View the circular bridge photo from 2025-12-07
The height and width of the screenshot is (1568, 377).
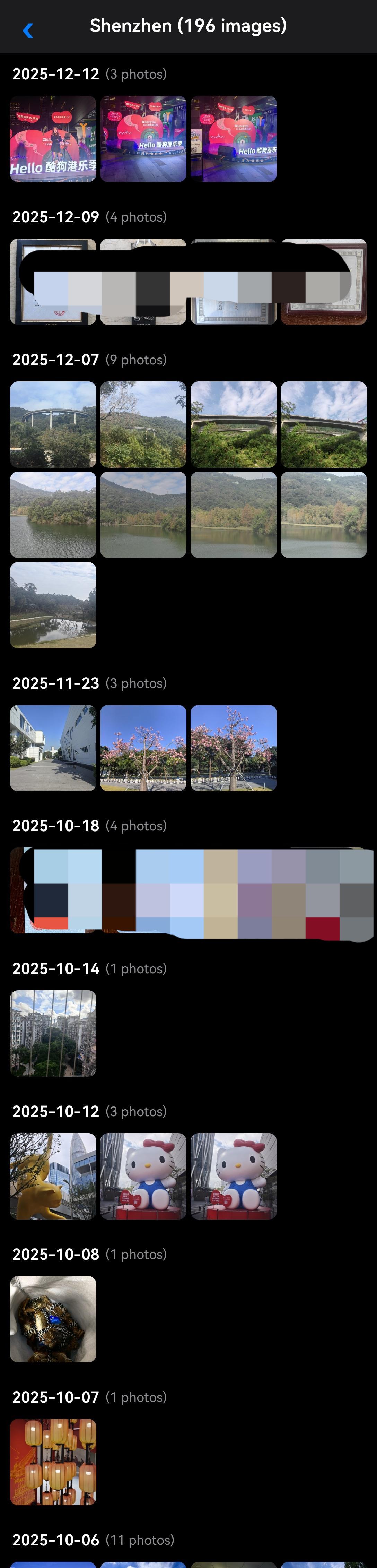[x=53, y=424]
